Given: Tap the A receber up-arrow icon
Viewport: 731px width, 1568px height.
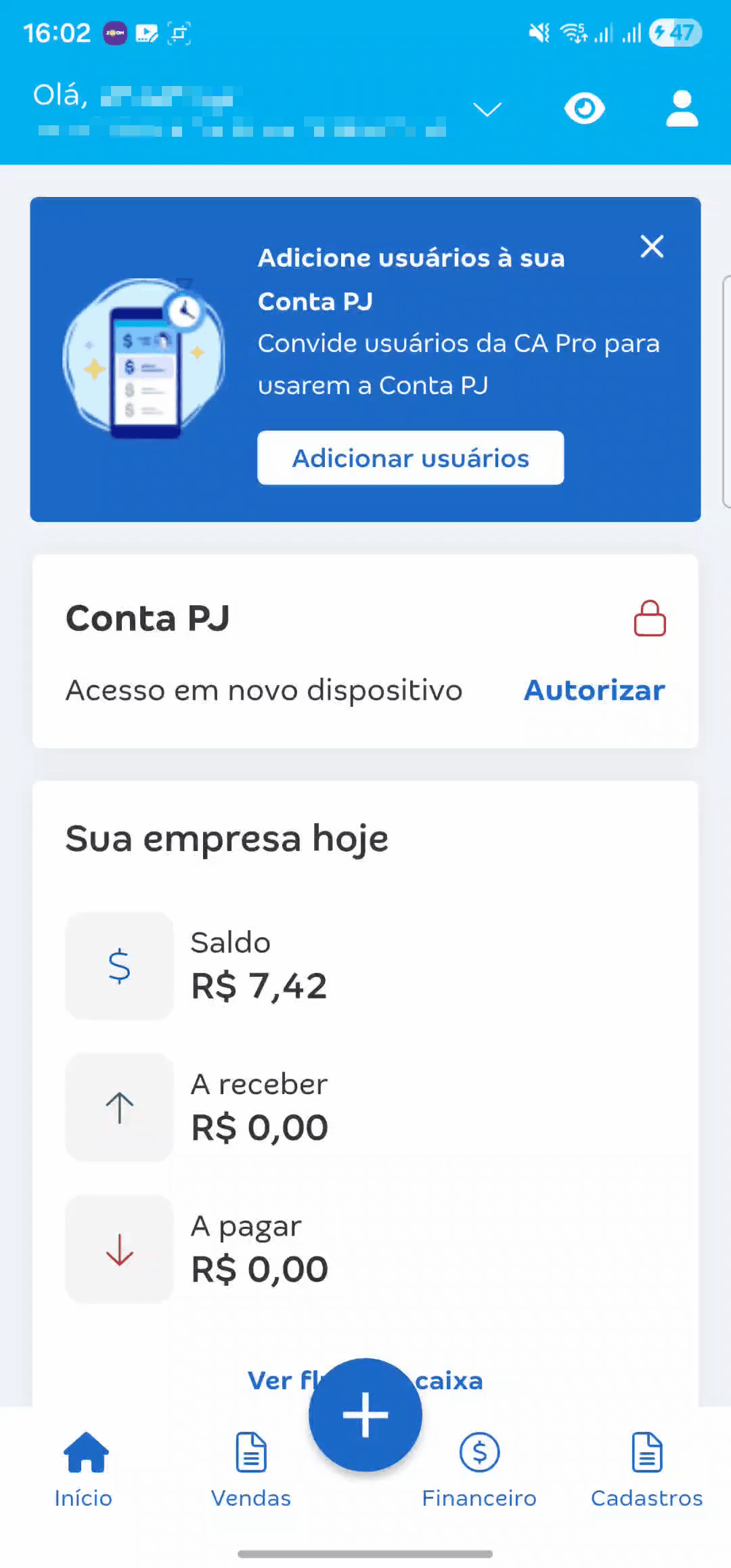Looking at the screenshot, I should click(x=118, y=1108).
